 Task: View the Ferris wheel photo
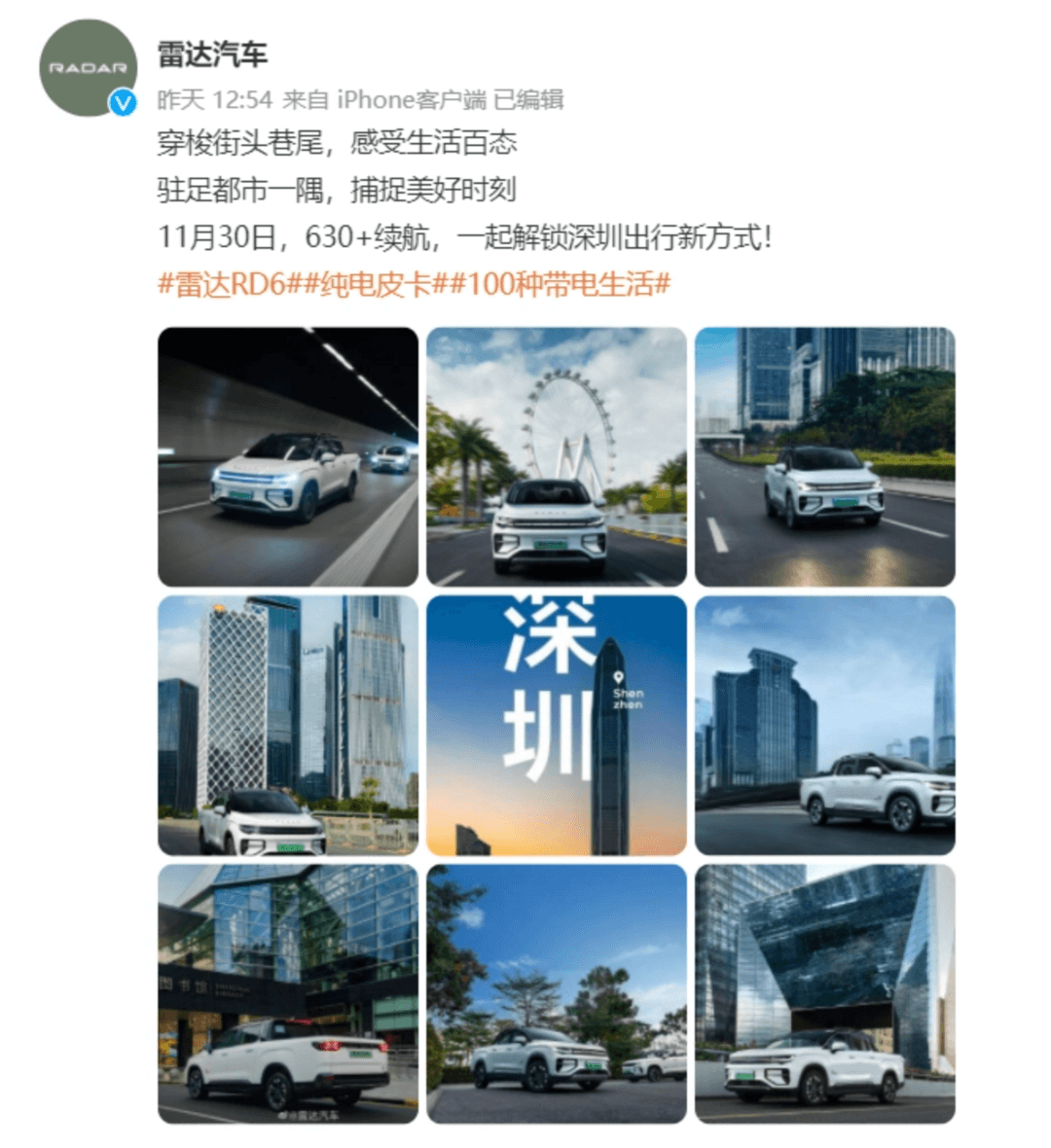pos(556,456)
